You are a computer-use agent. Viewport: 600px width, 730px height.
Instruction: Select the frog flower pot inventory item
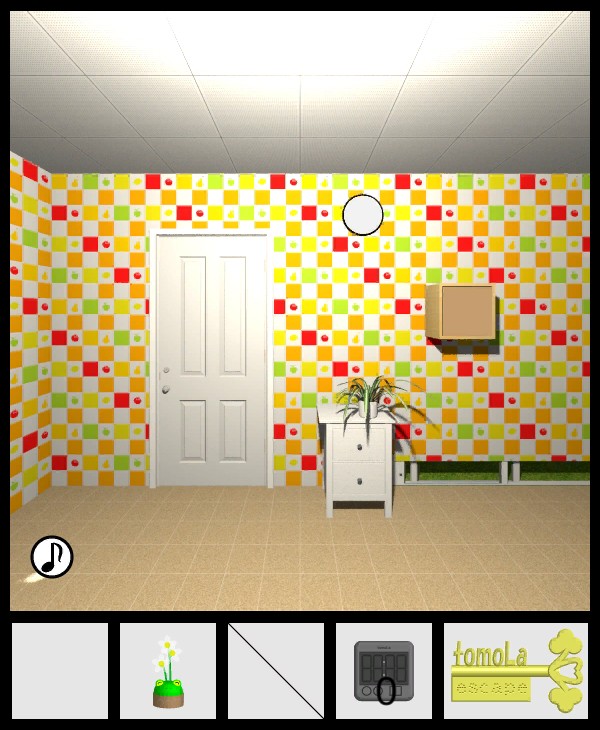(168, 671)
